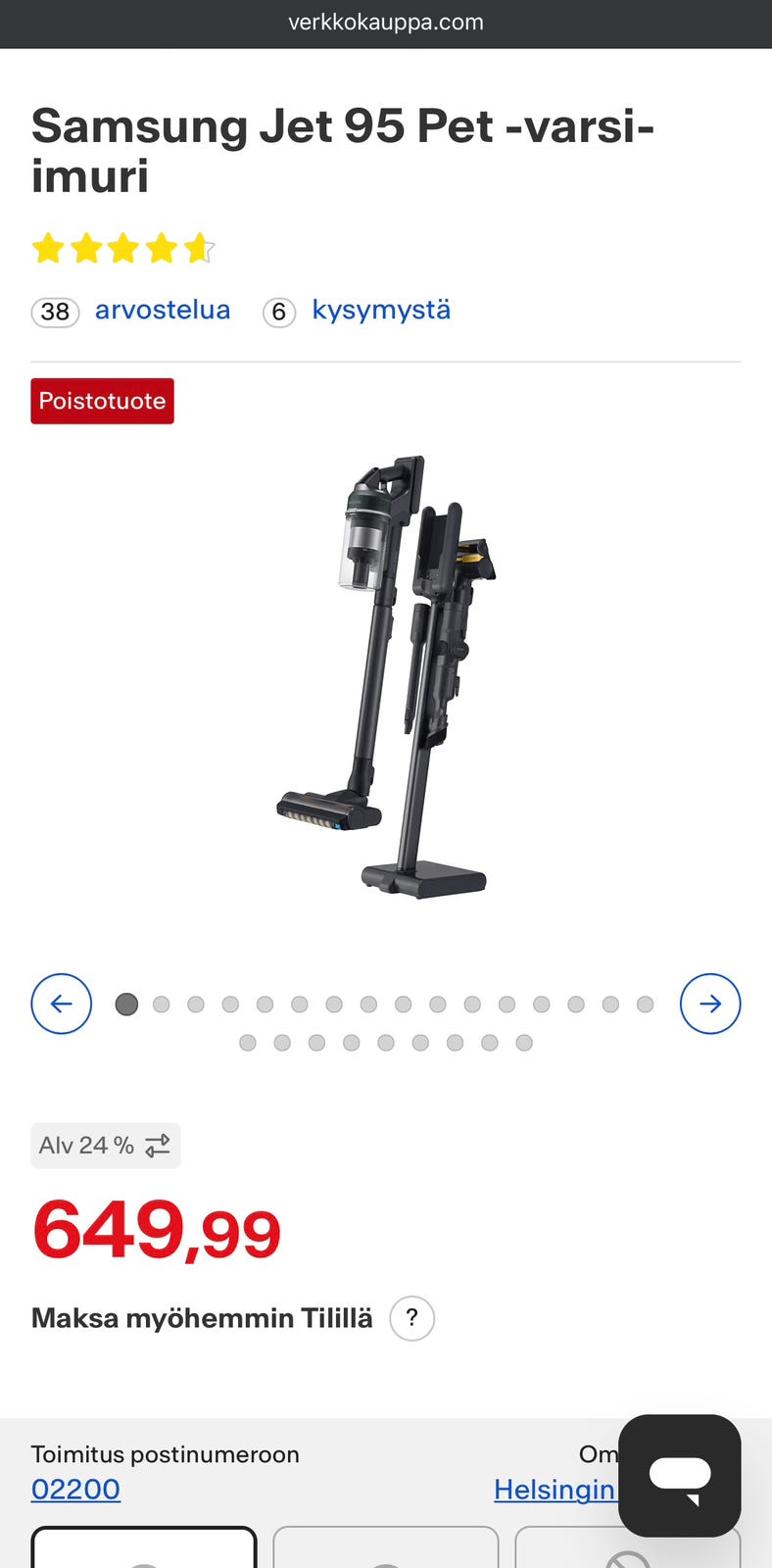This screenshot has width=772, height=1568.
Task: Open the 38 arvostelua reviews link
Action: (131, 311)
